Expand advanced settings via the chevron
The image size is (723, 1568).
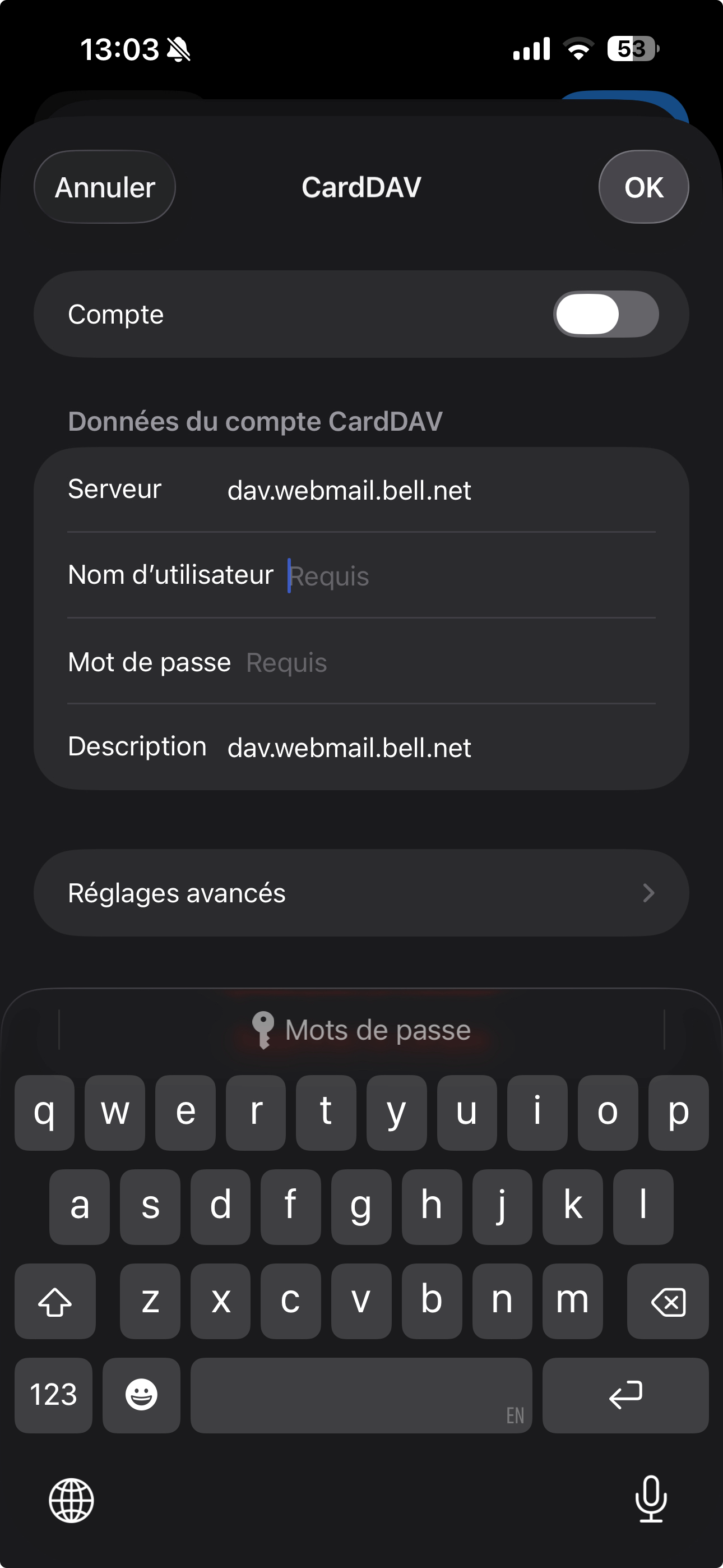649,892
